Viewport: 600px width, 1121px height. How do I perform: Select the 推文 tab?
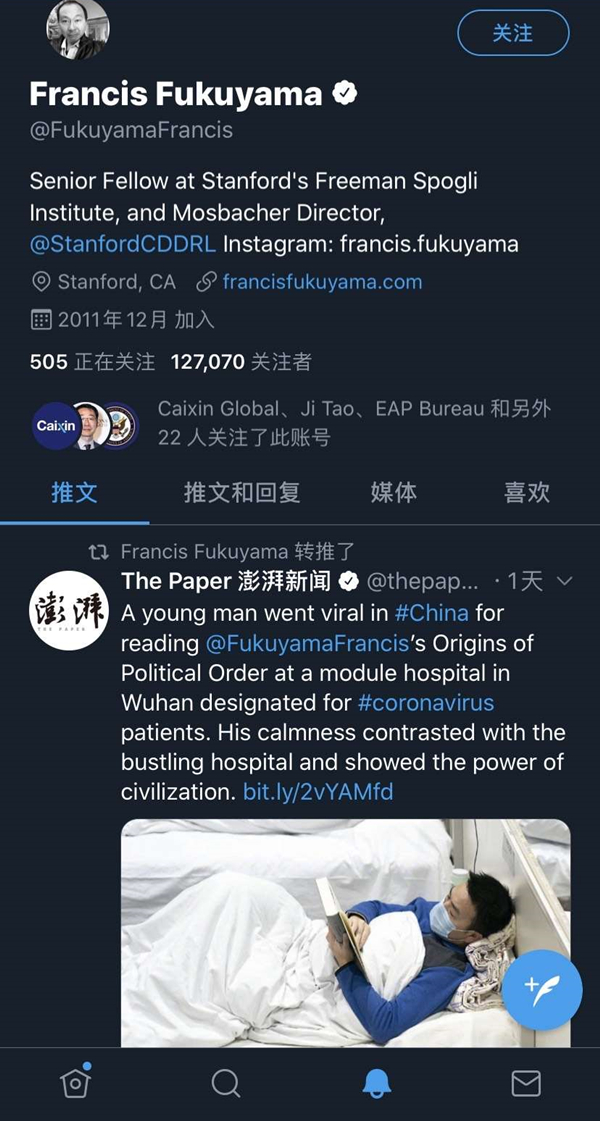tap(74, 492)
